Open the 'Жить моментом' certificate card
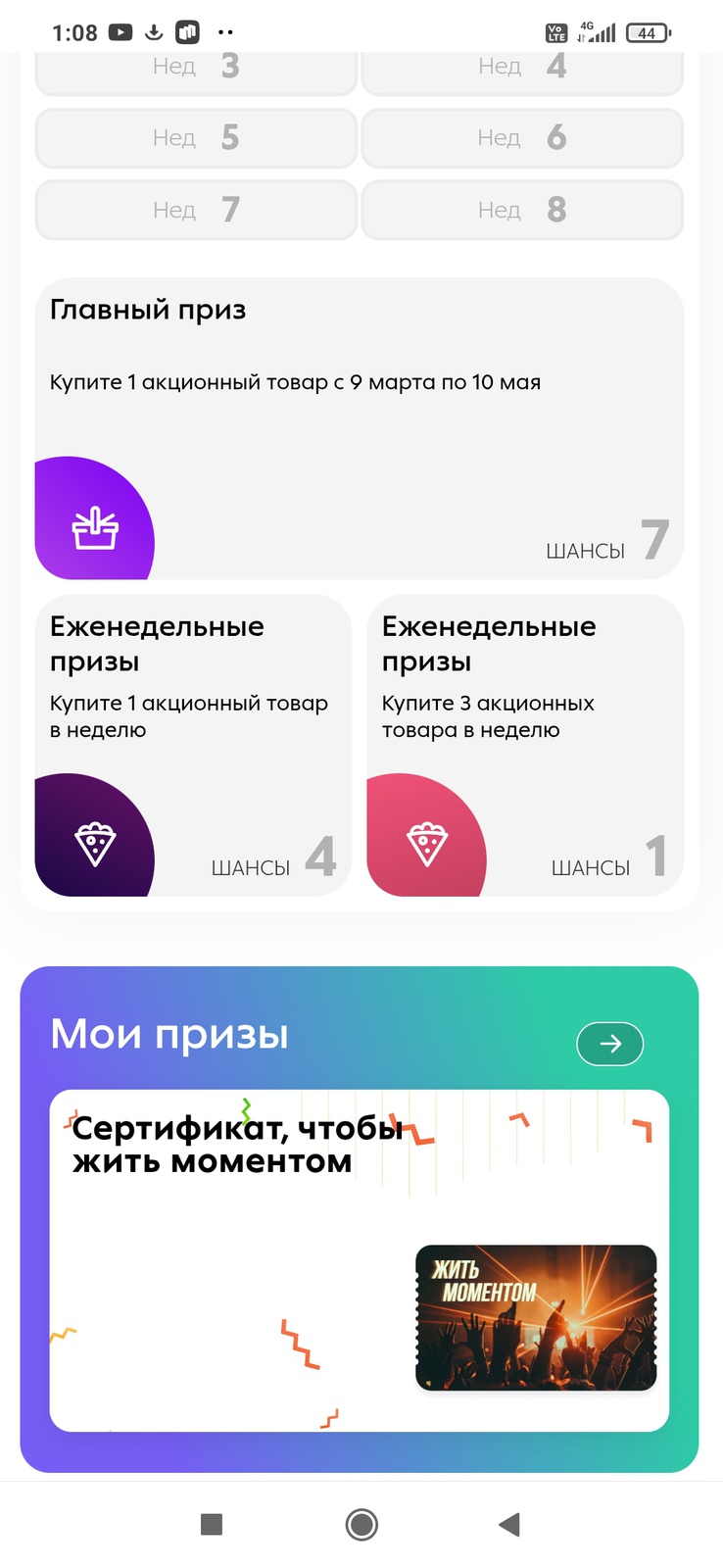The height and width of the screenshot is (1568, 723). 359,1260
